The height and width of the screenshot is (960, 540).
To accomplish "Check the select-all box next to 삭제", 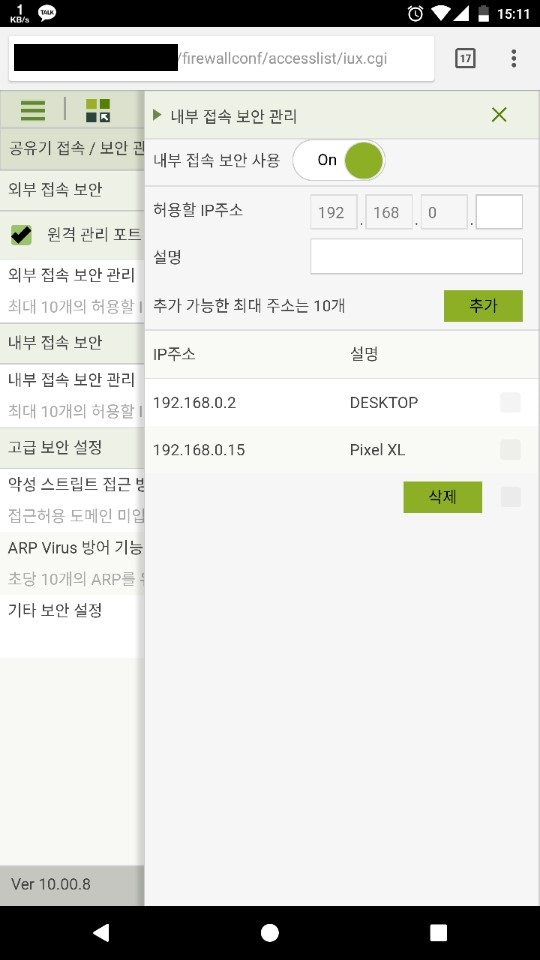I will tap(510, 497).
